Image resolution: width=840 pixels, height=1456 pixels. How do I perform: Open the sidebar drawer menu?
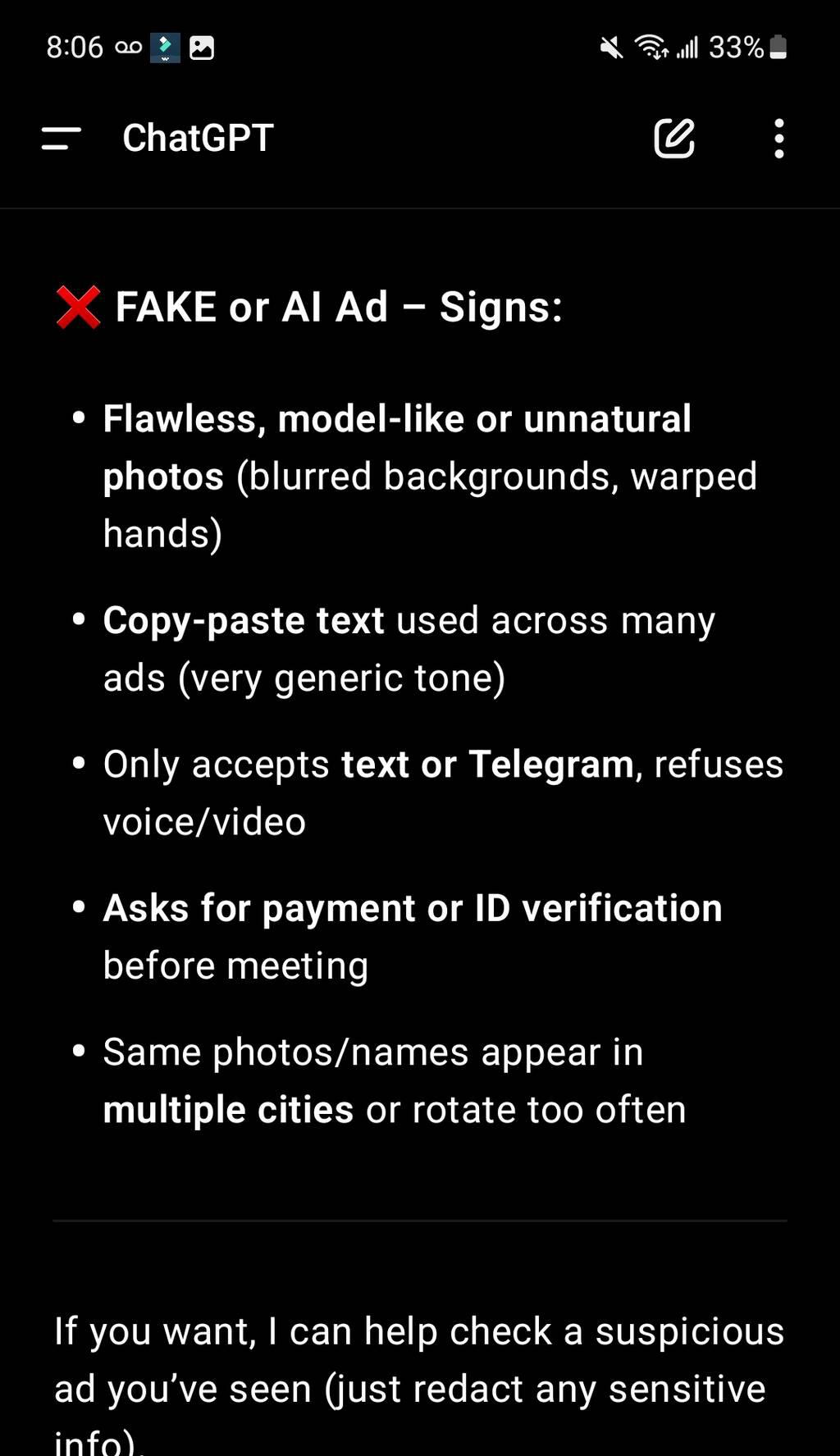coord(61,138)
